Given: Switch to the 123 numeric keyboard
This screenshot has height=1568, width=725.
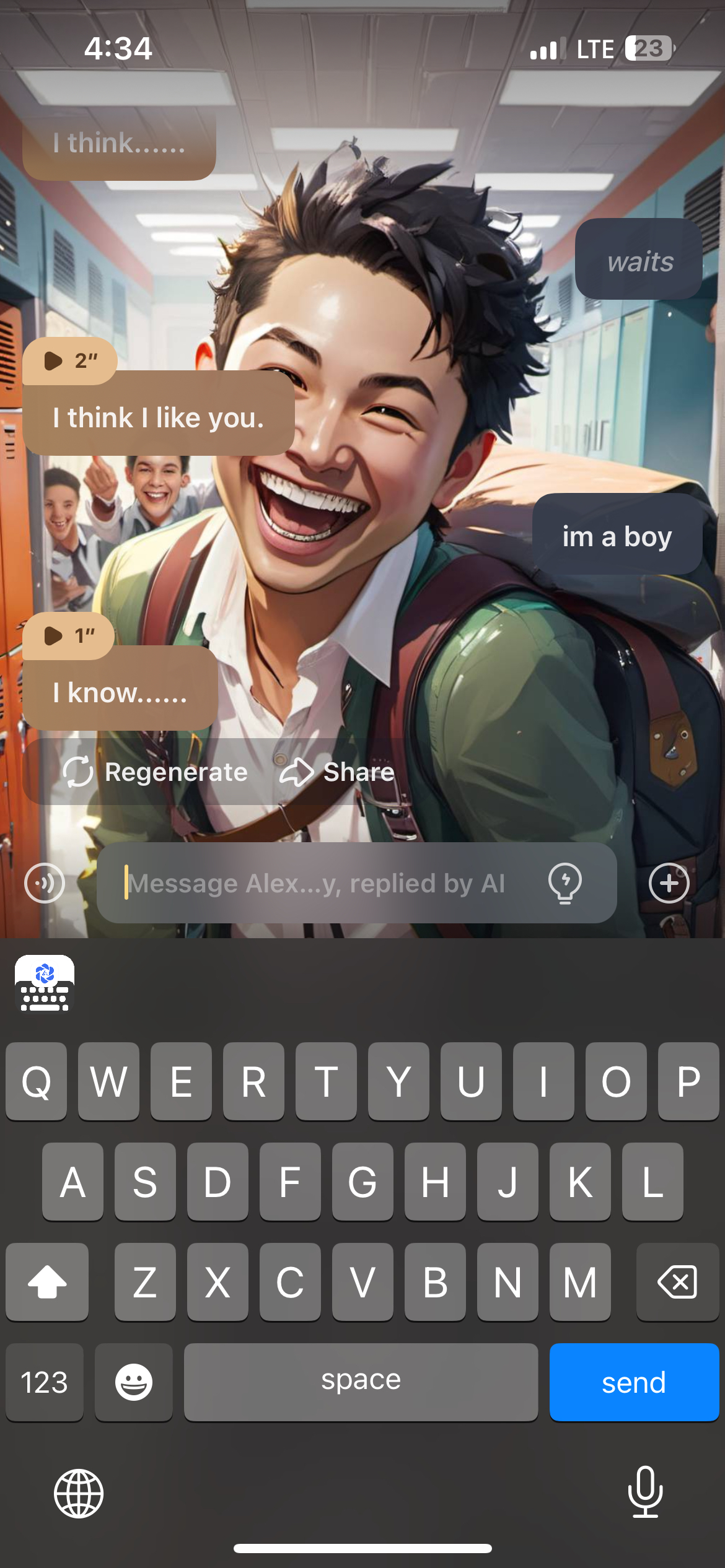Looking at the screenshot, I should click(x=45, y=1382).
